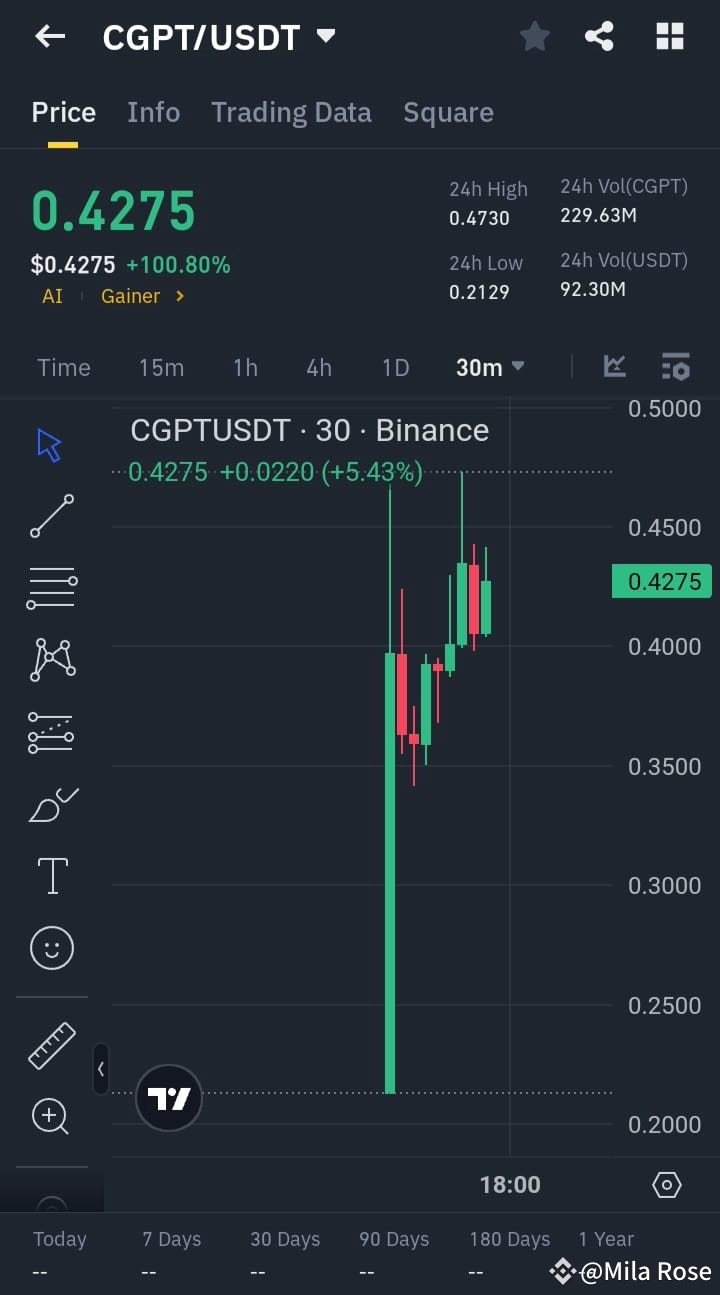Select the ruler measurement tool
The height and width of the screenshot is (1295, 720).
tap(50, 1045)
